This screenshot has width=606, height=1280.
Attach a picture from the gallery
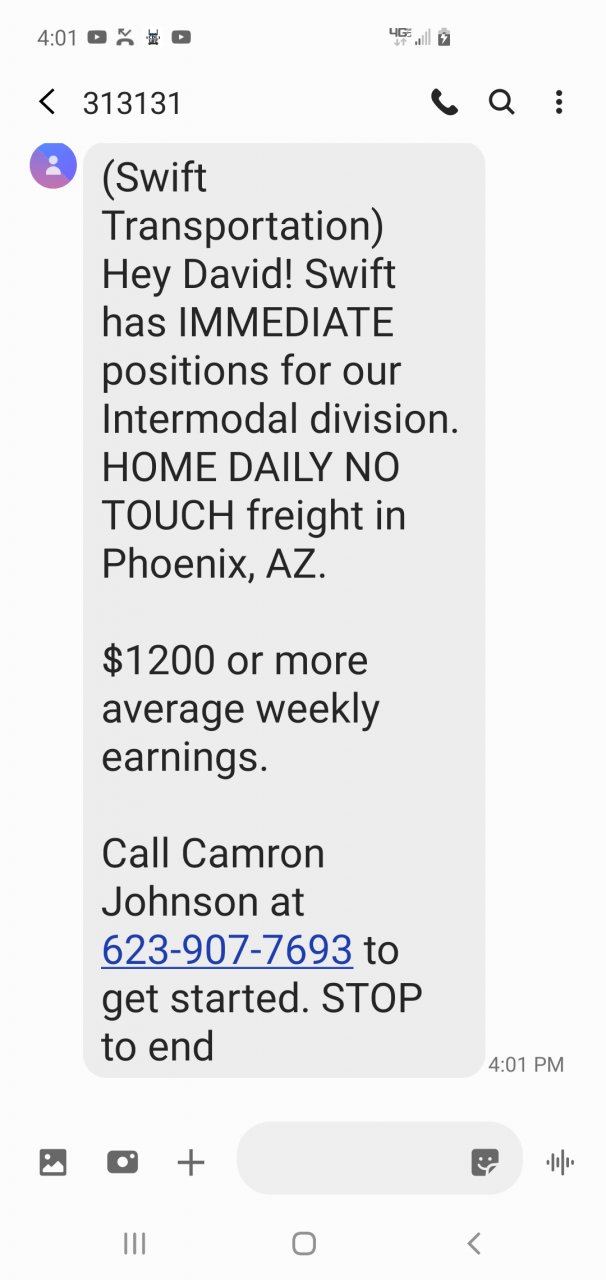coord(53,1162)
